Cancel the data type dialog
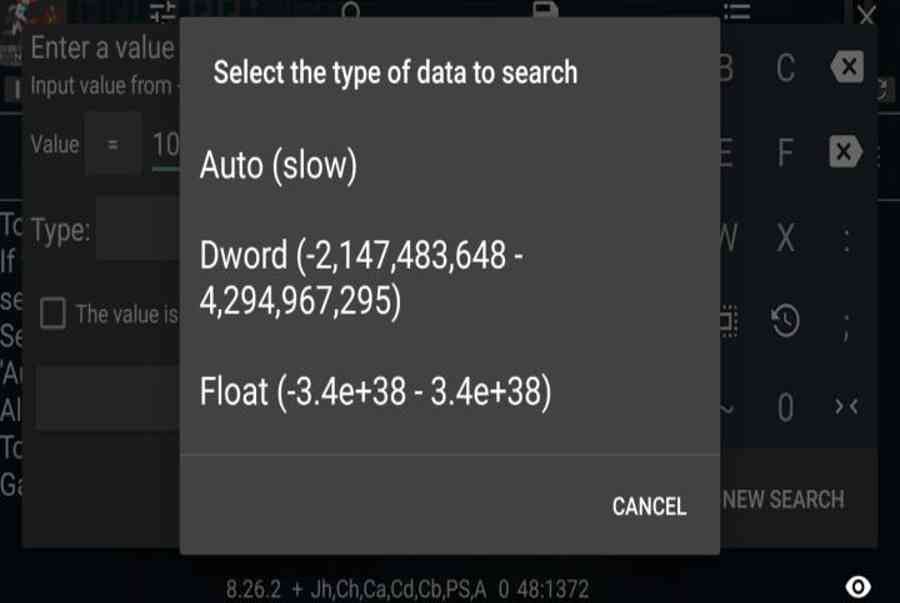The width and height of the screenshot is (900, 603). pos(649,506)
